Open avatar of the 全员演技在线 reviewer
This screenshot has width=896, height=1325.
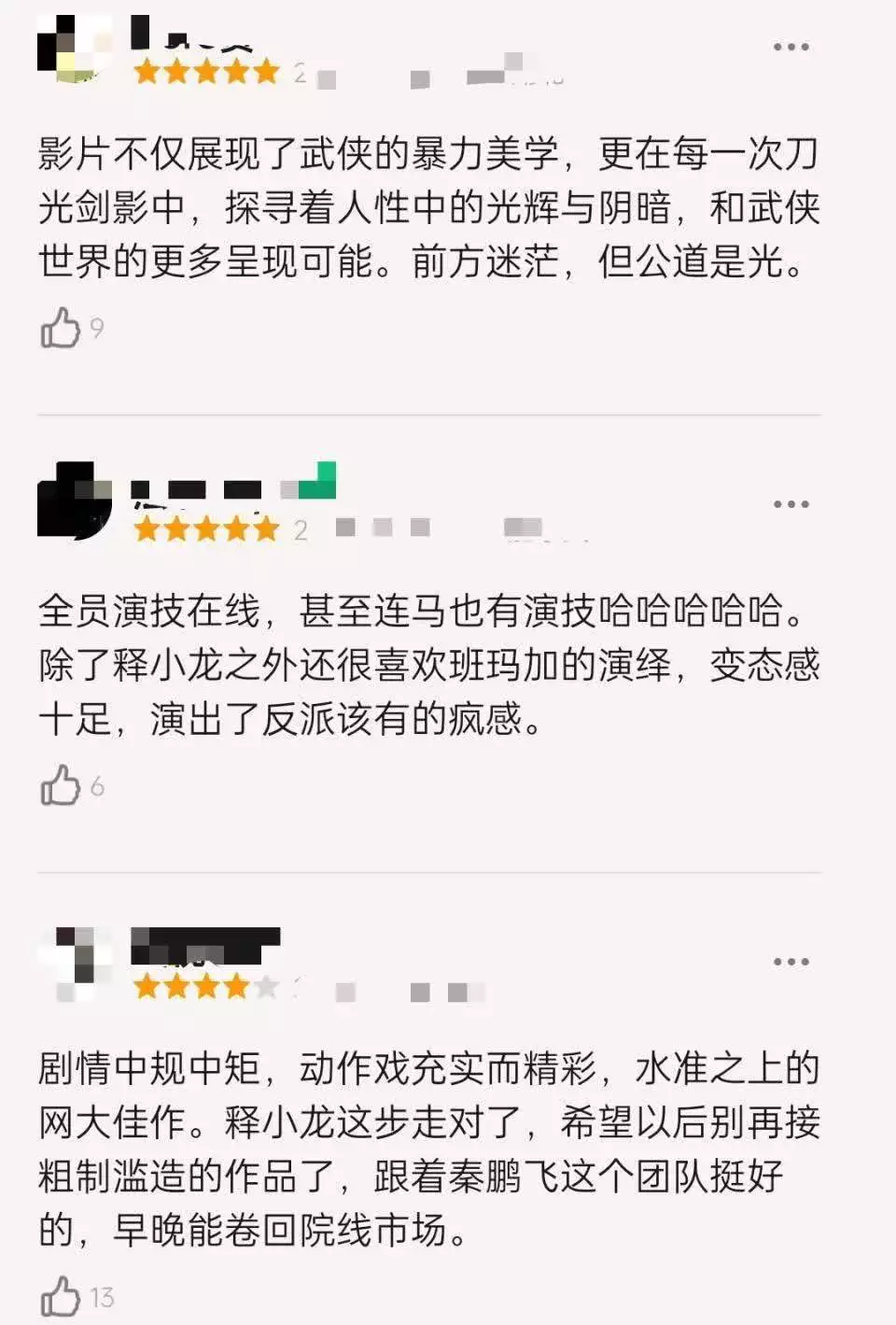tap(75, 501)
